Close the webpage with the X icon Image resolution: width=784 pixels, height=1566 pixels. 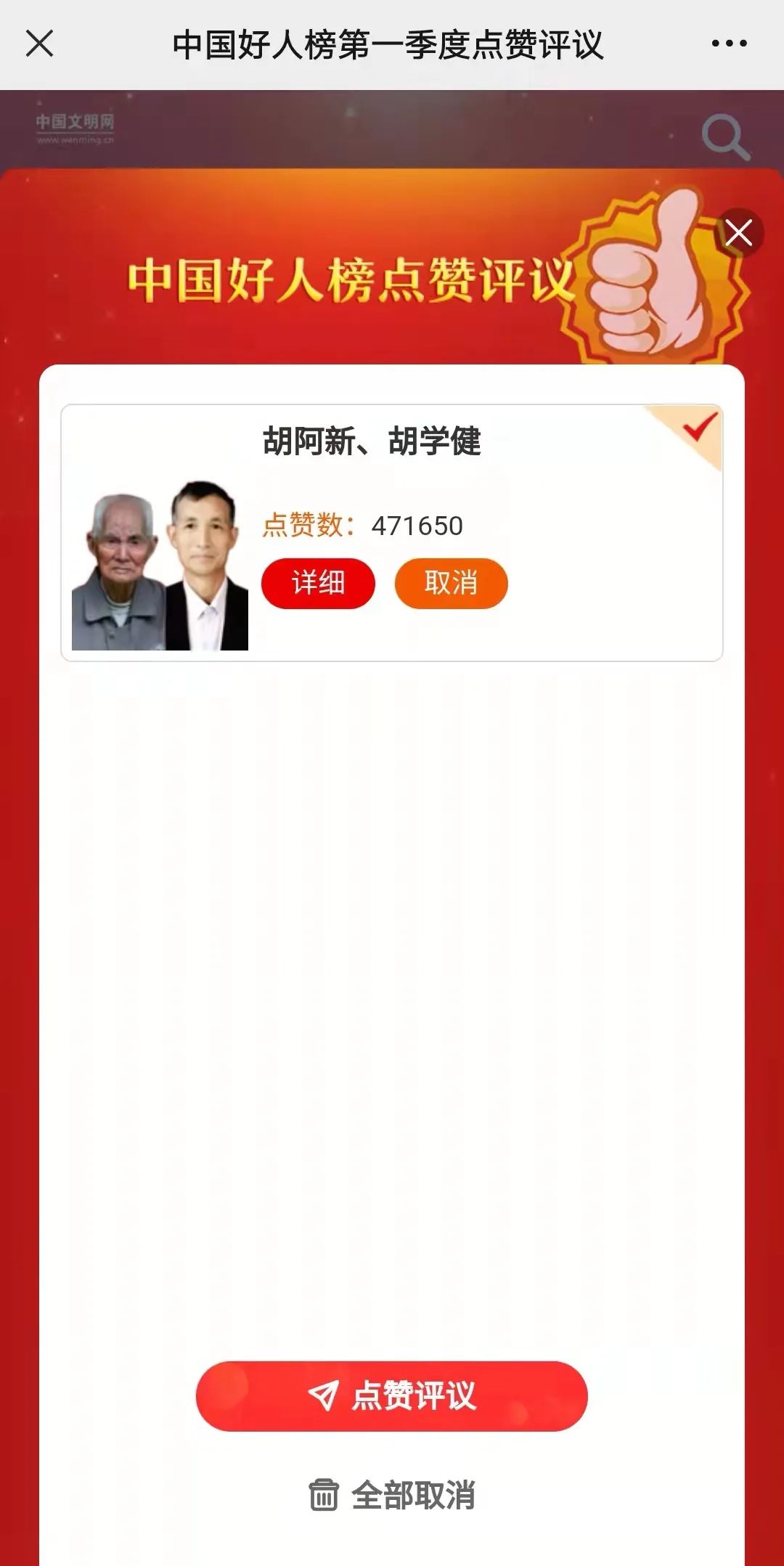[x=40, y=44]
